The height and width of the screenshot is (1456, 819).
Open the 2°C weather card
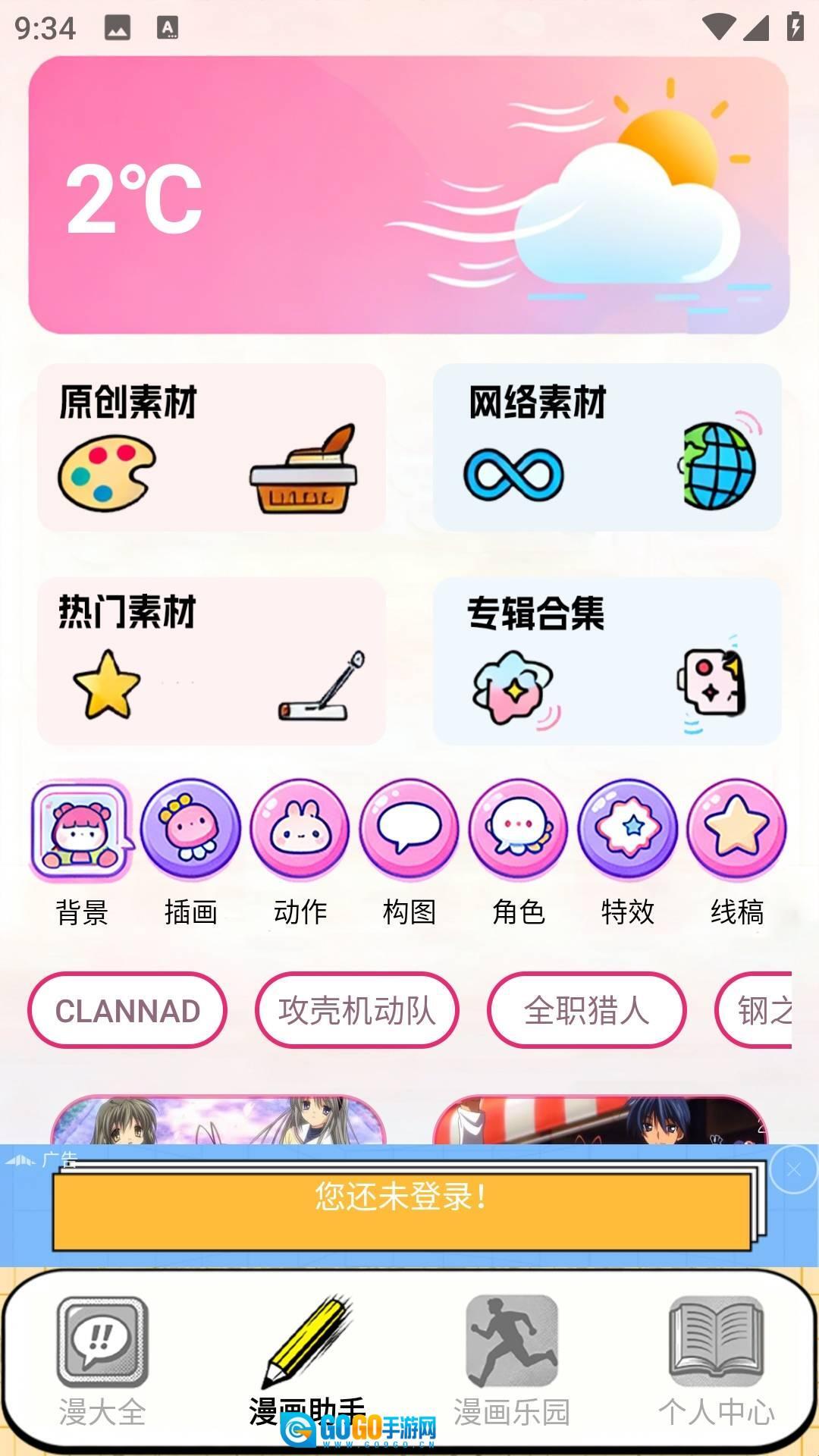pyautogui.click(x=409, y=196)
